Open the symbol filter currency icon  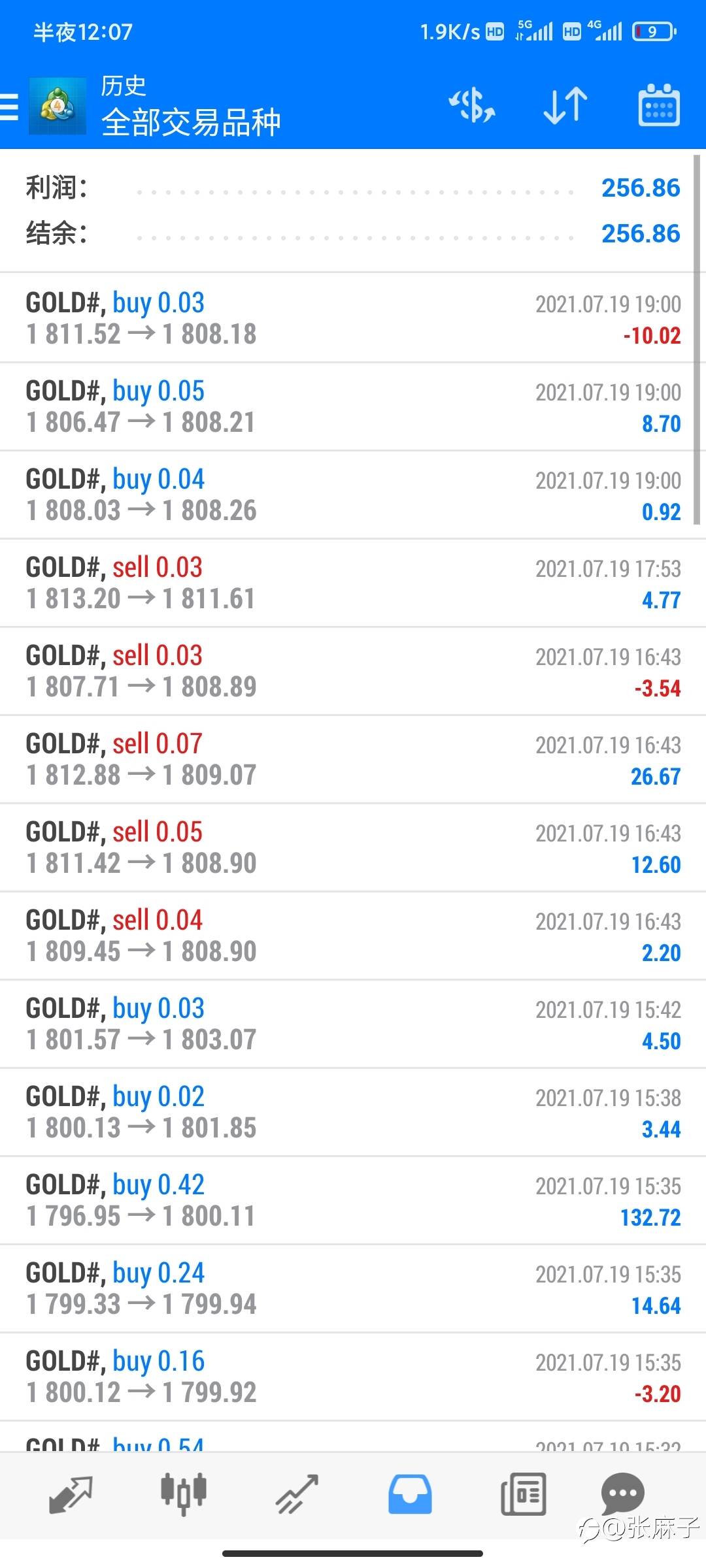pos(472,106)
